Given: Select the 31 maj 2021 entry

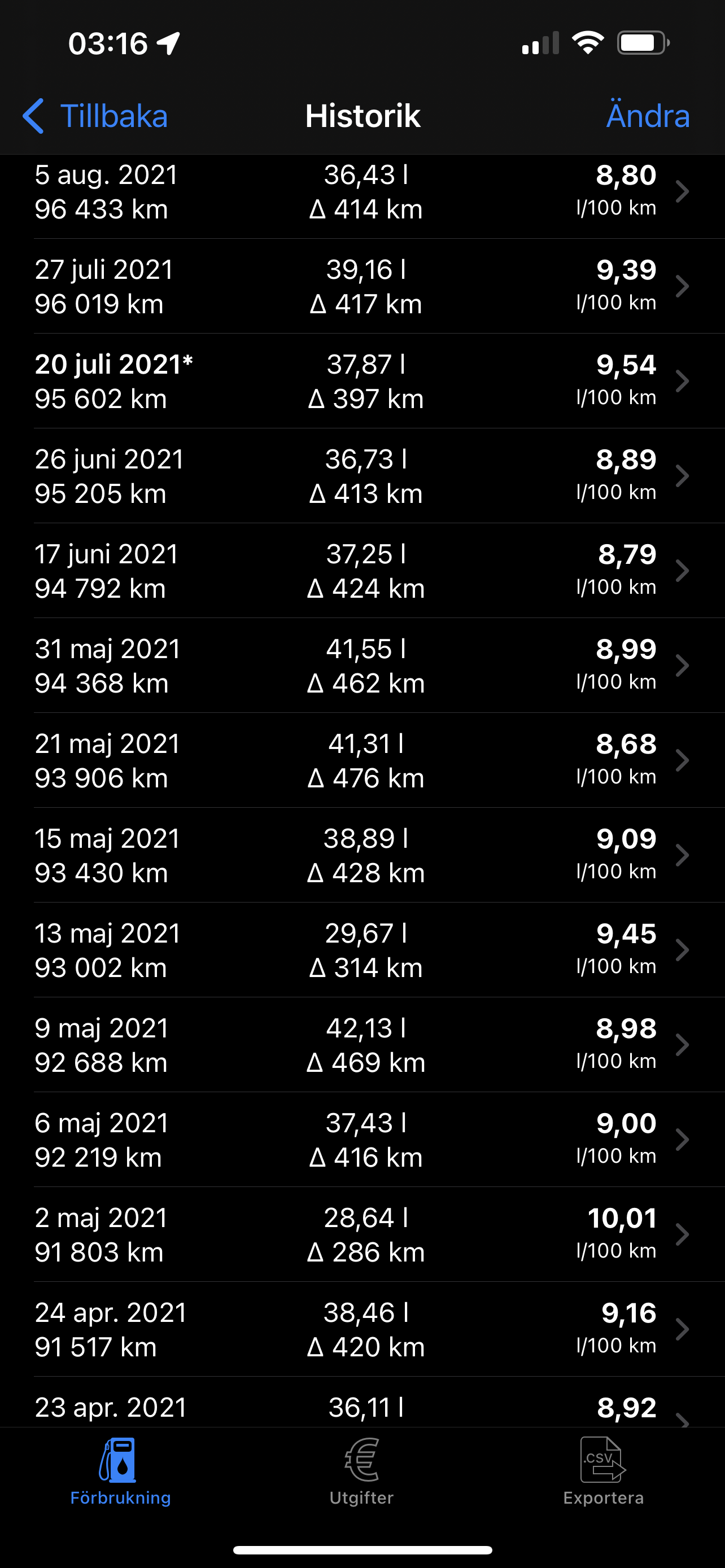Looking at the screenshot, I should [362, 666].
